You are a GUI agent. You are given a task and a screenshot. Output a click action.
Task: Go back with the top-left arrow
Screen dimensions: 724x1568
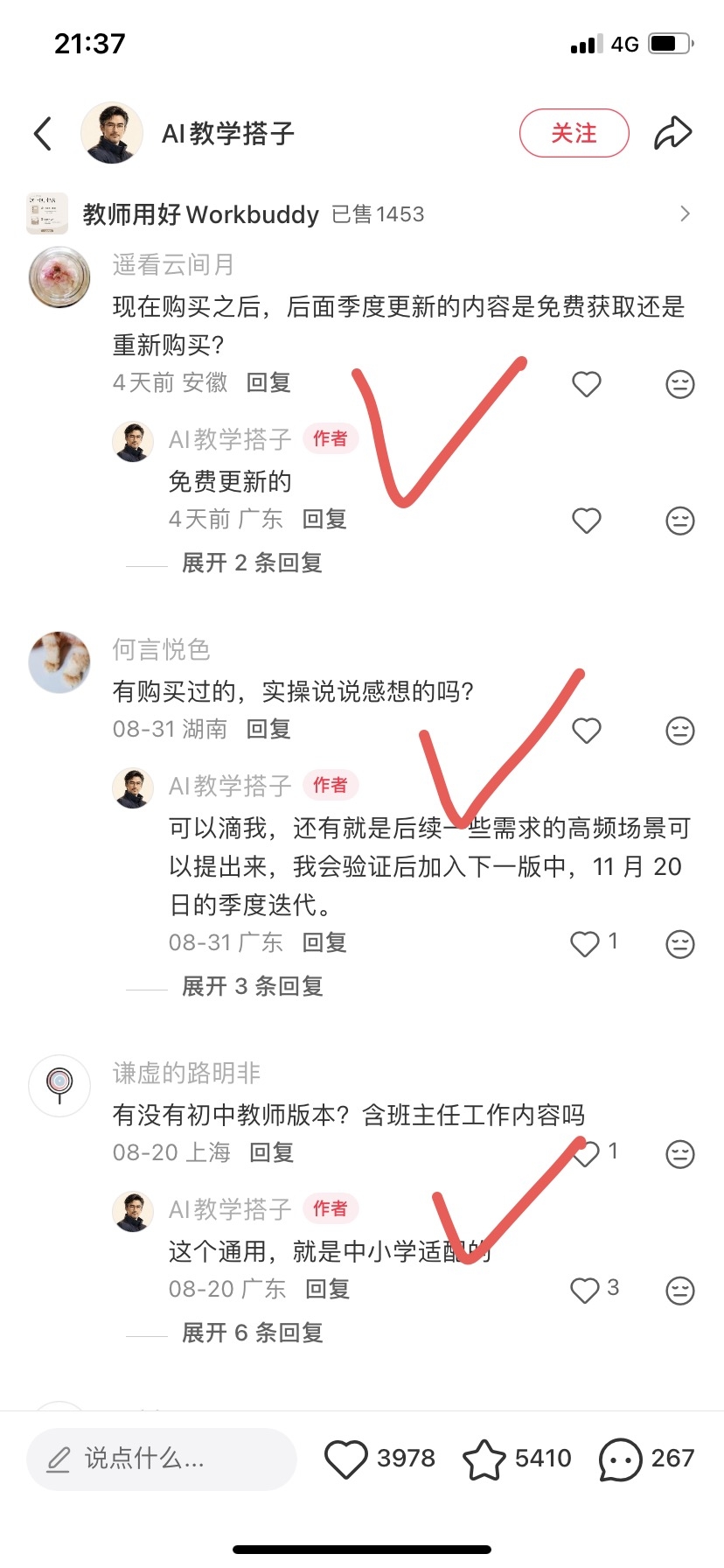click(43, 134)
